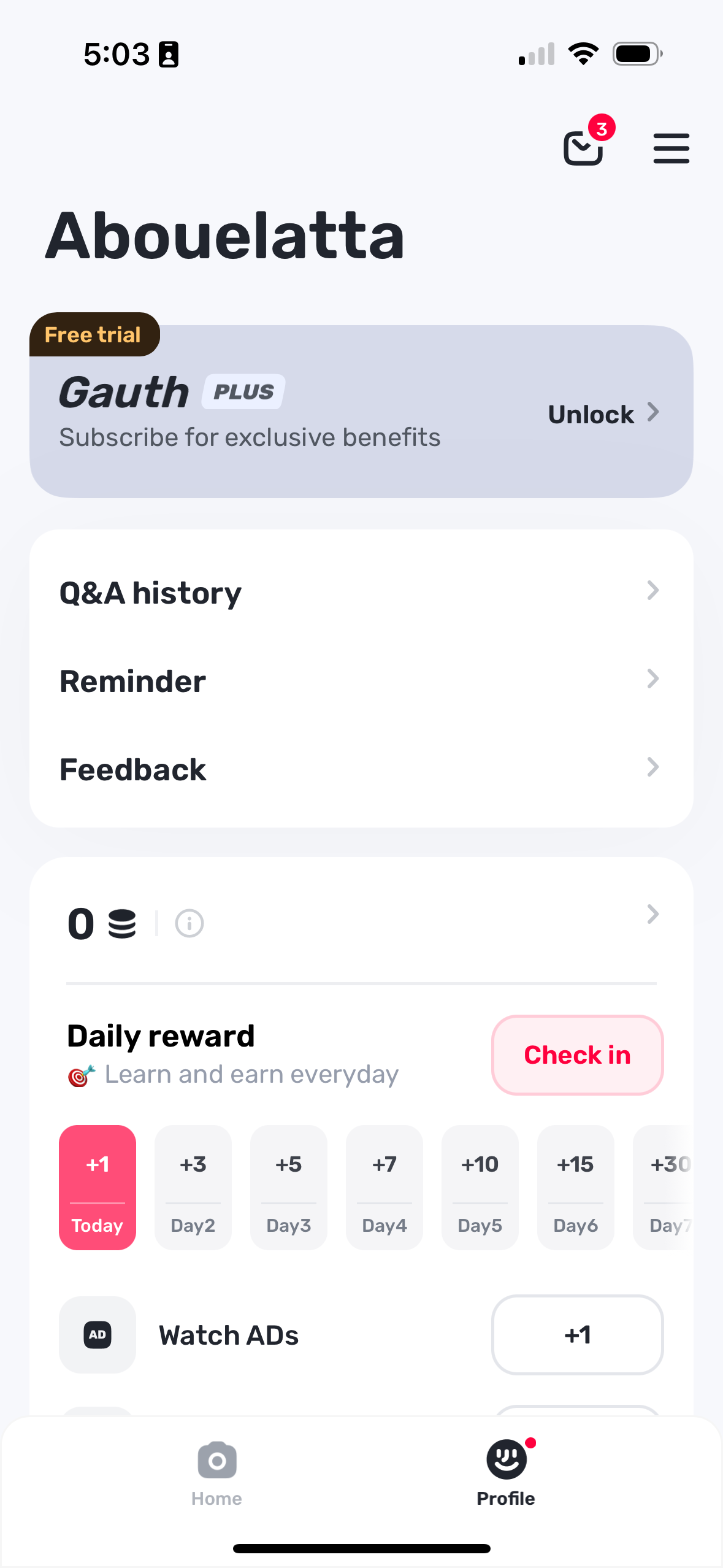Tap the +1 button next to Watch ADs
723x1568 pixels.
(576, 1335)
